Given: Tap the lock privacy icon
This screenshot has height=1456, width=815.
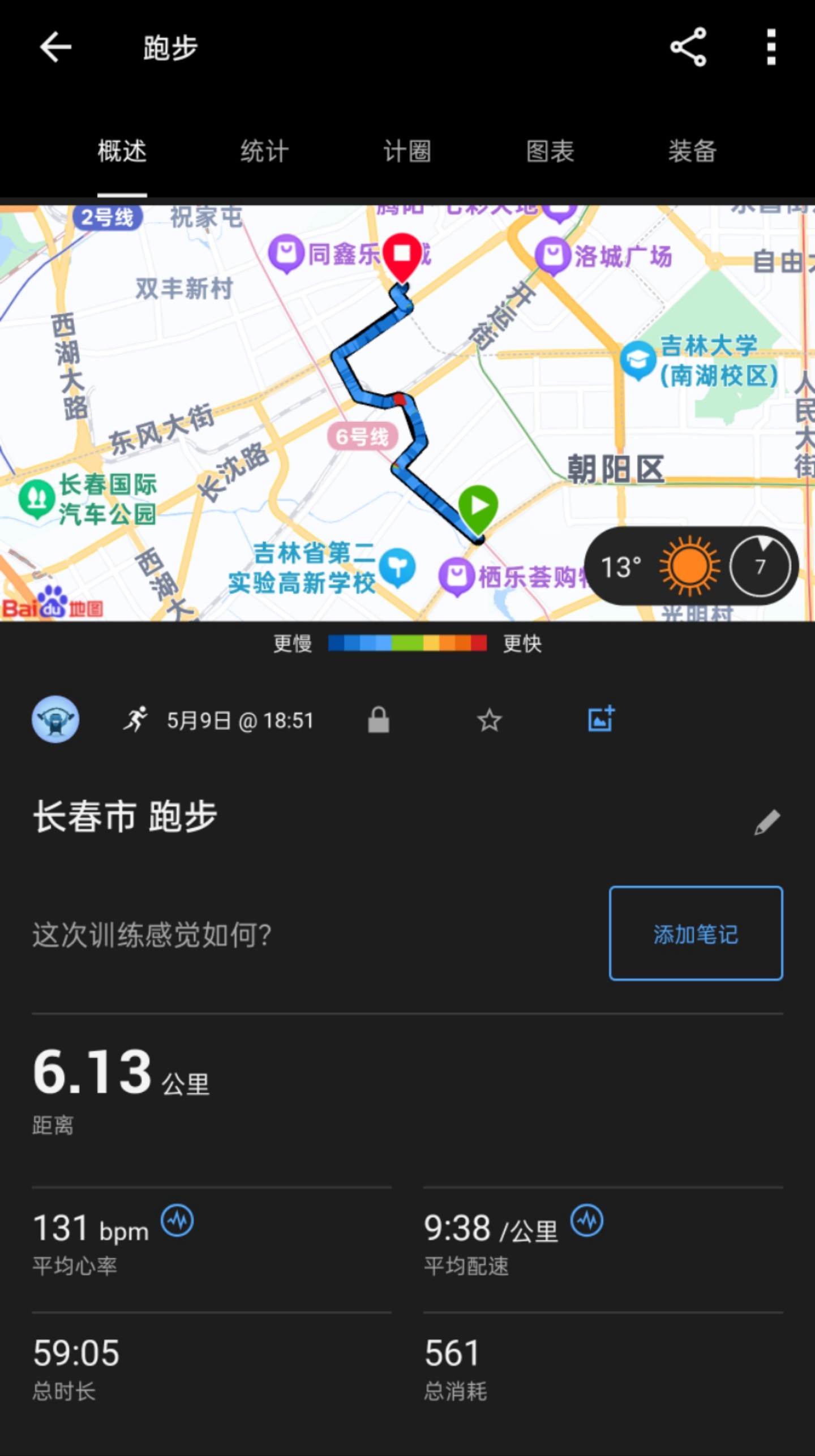Looking at the screenshot, I should click(378, 720).
